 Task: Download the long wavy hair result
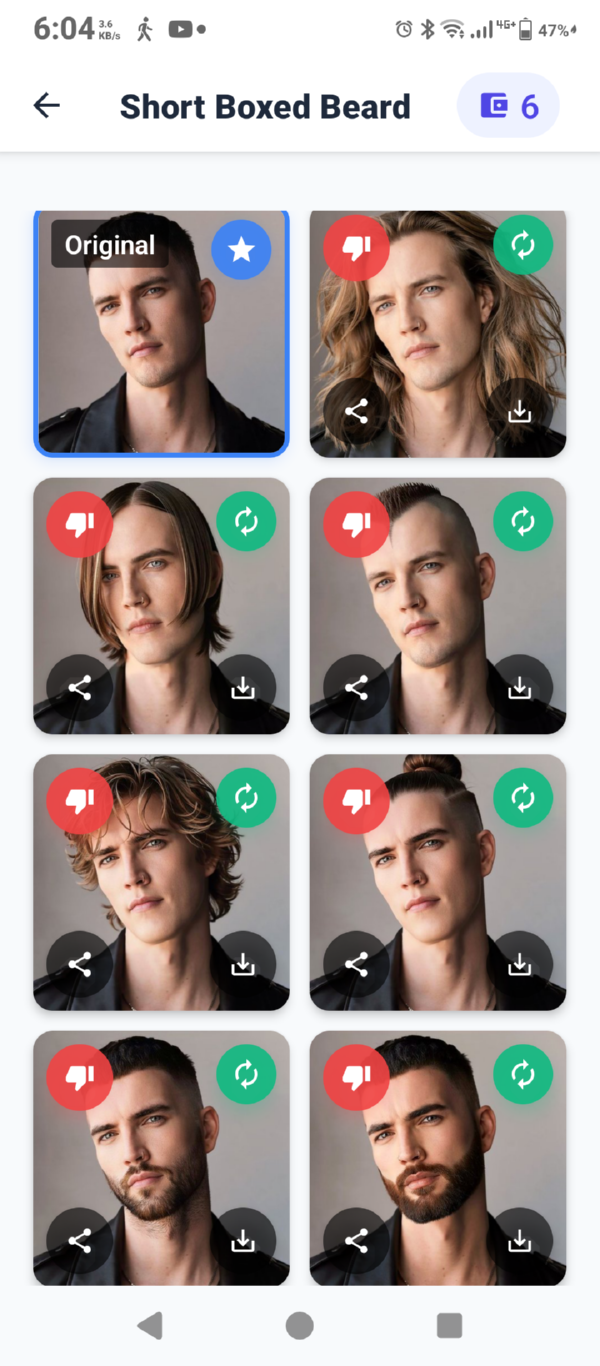(520, 411)
